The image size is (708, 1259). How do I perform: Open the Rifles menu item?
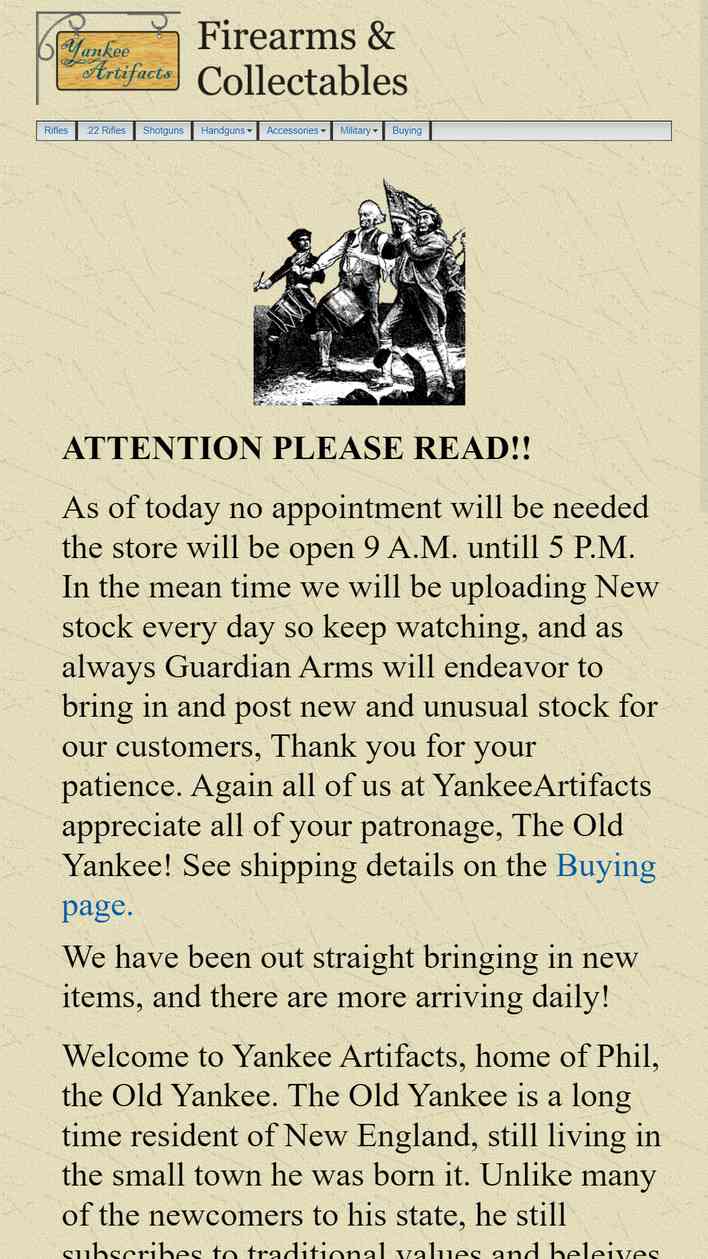tap(56, 131)
